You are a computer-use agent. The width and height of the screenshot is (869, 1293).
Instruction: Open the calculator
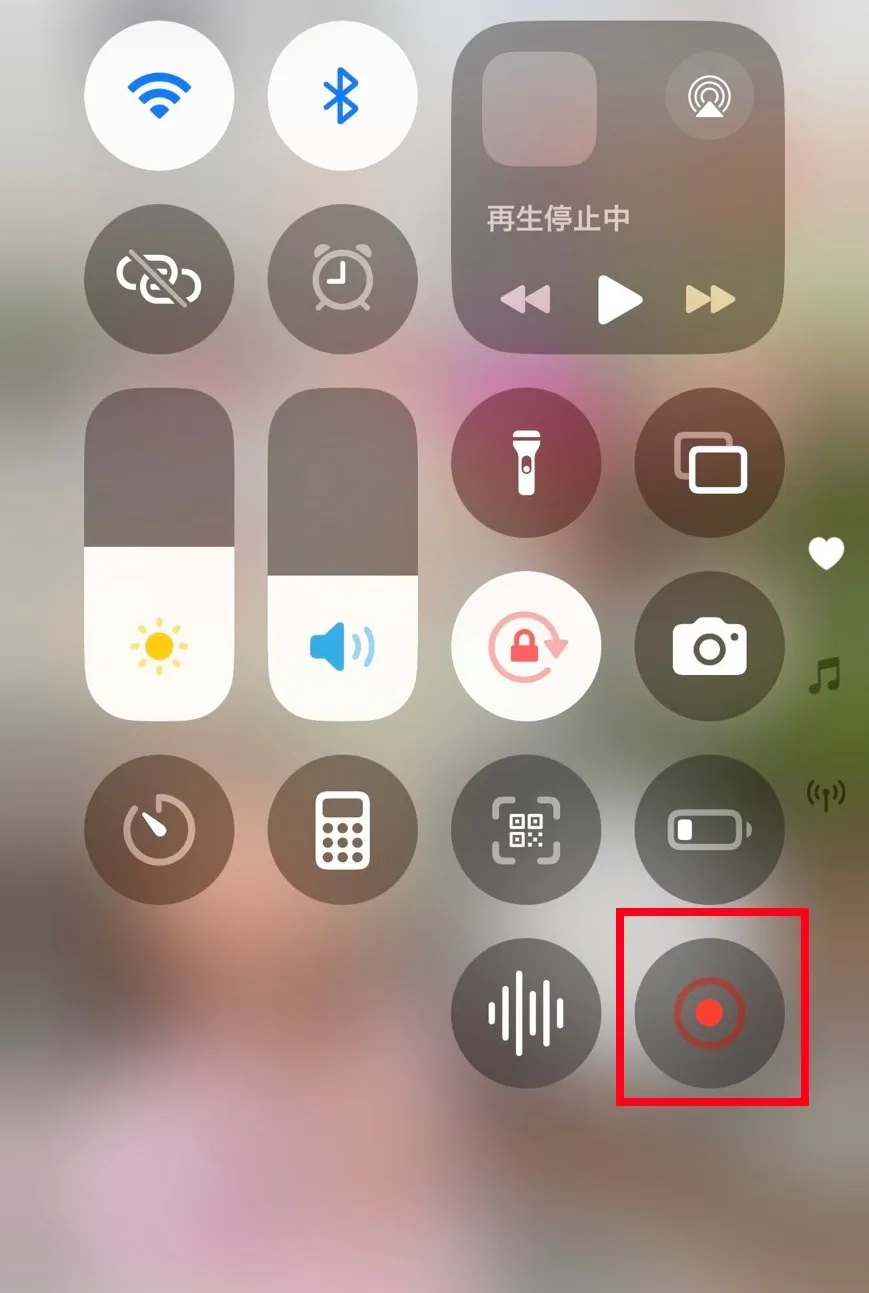tap(342, 830)
